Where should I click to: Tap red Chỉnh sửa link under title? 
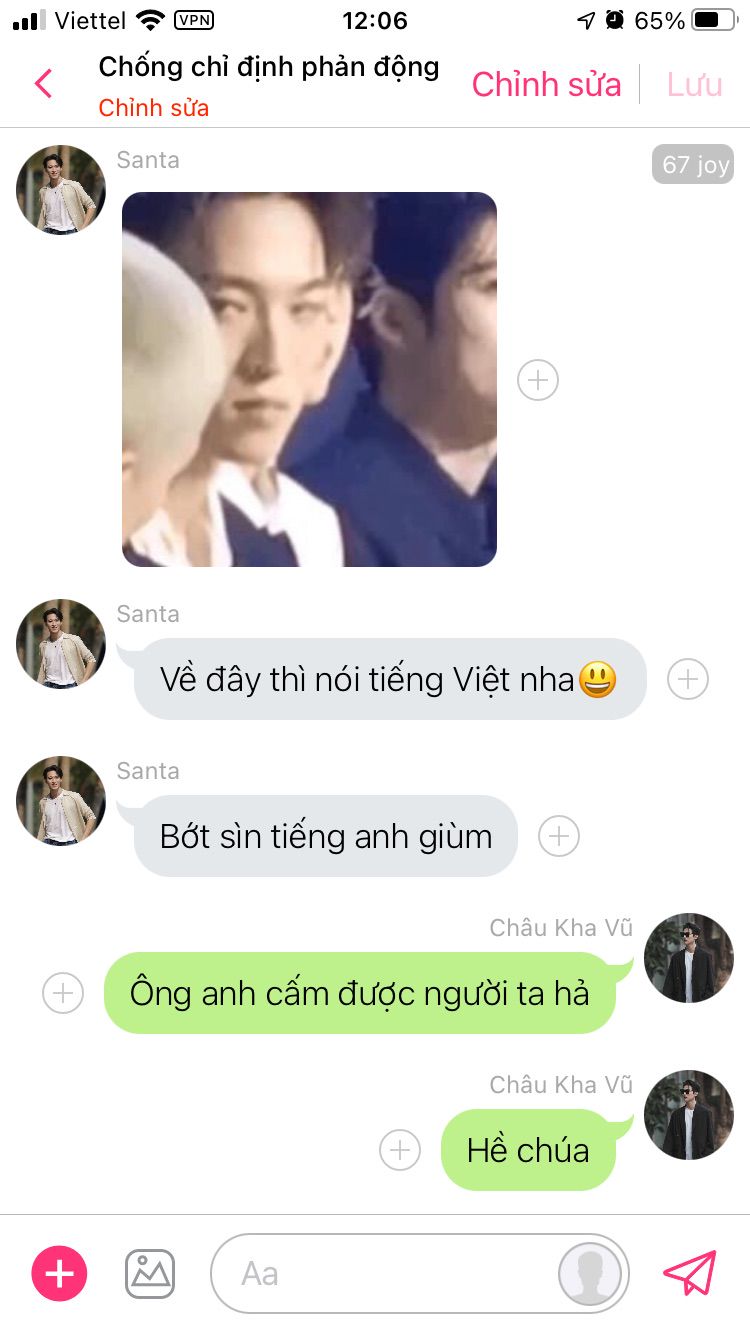point(153,108)
